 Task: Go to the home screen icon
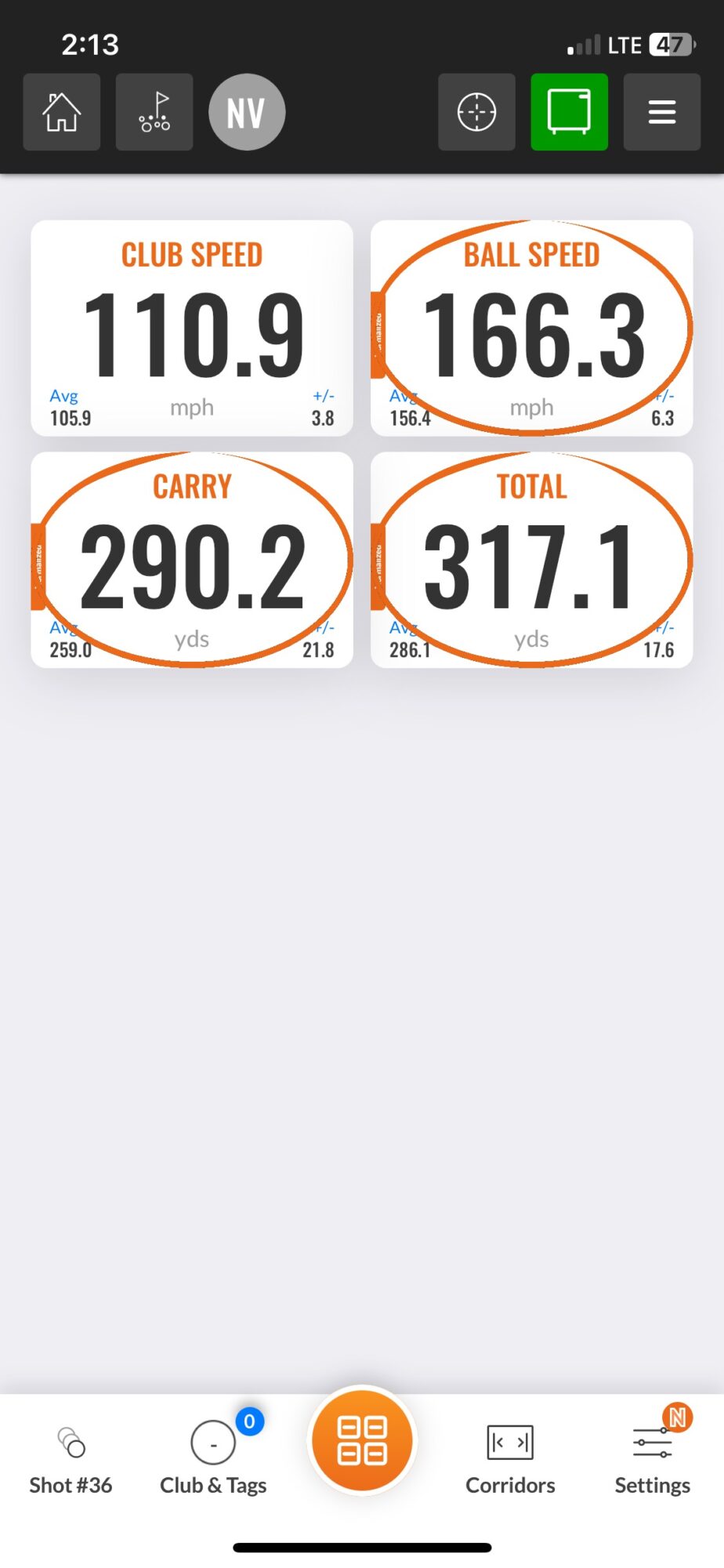coord(62,112)
